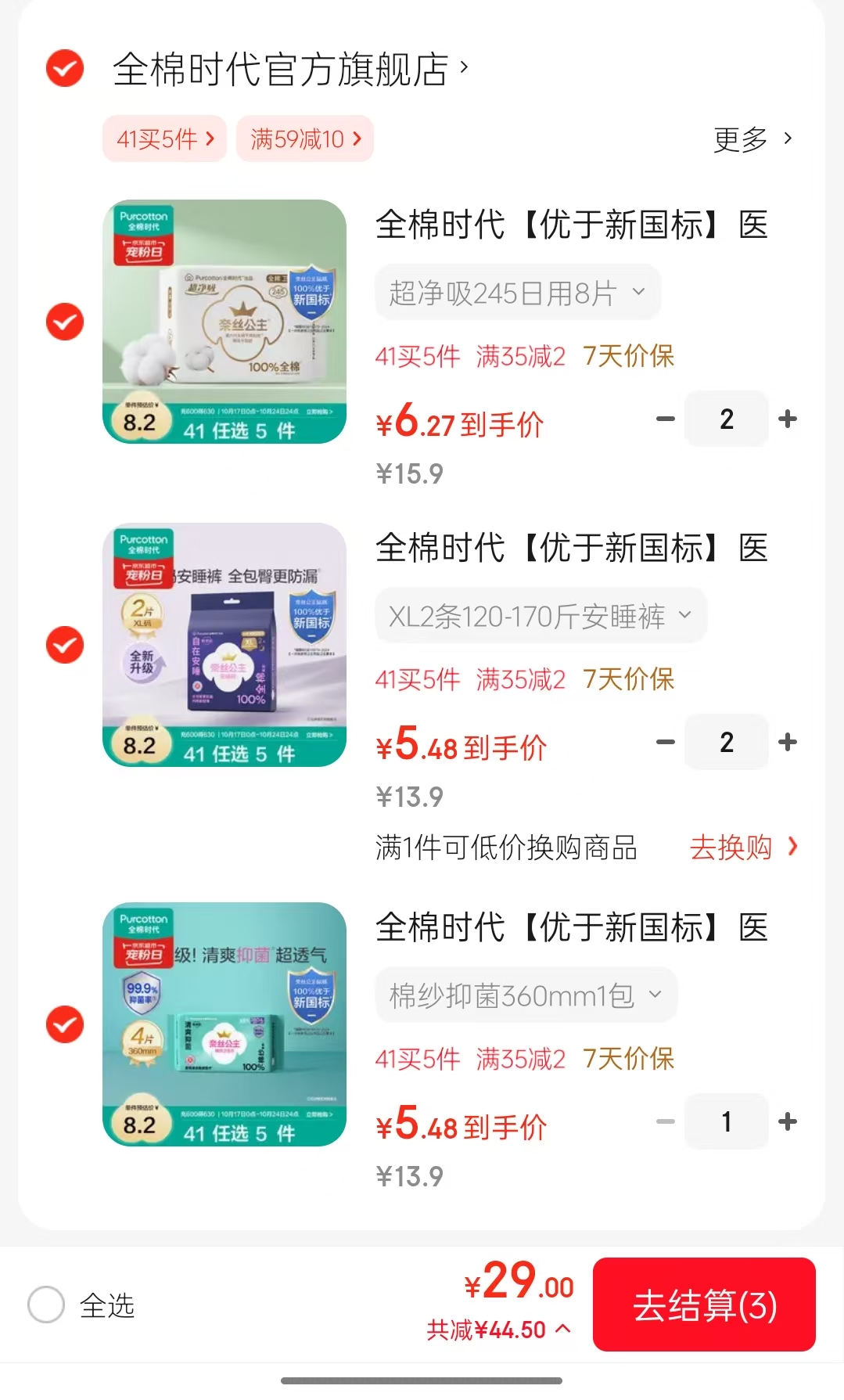Increase the 超净吸245日用8片 item quantity
This screenshot has height=1400, width=844.
click(788, 419)
